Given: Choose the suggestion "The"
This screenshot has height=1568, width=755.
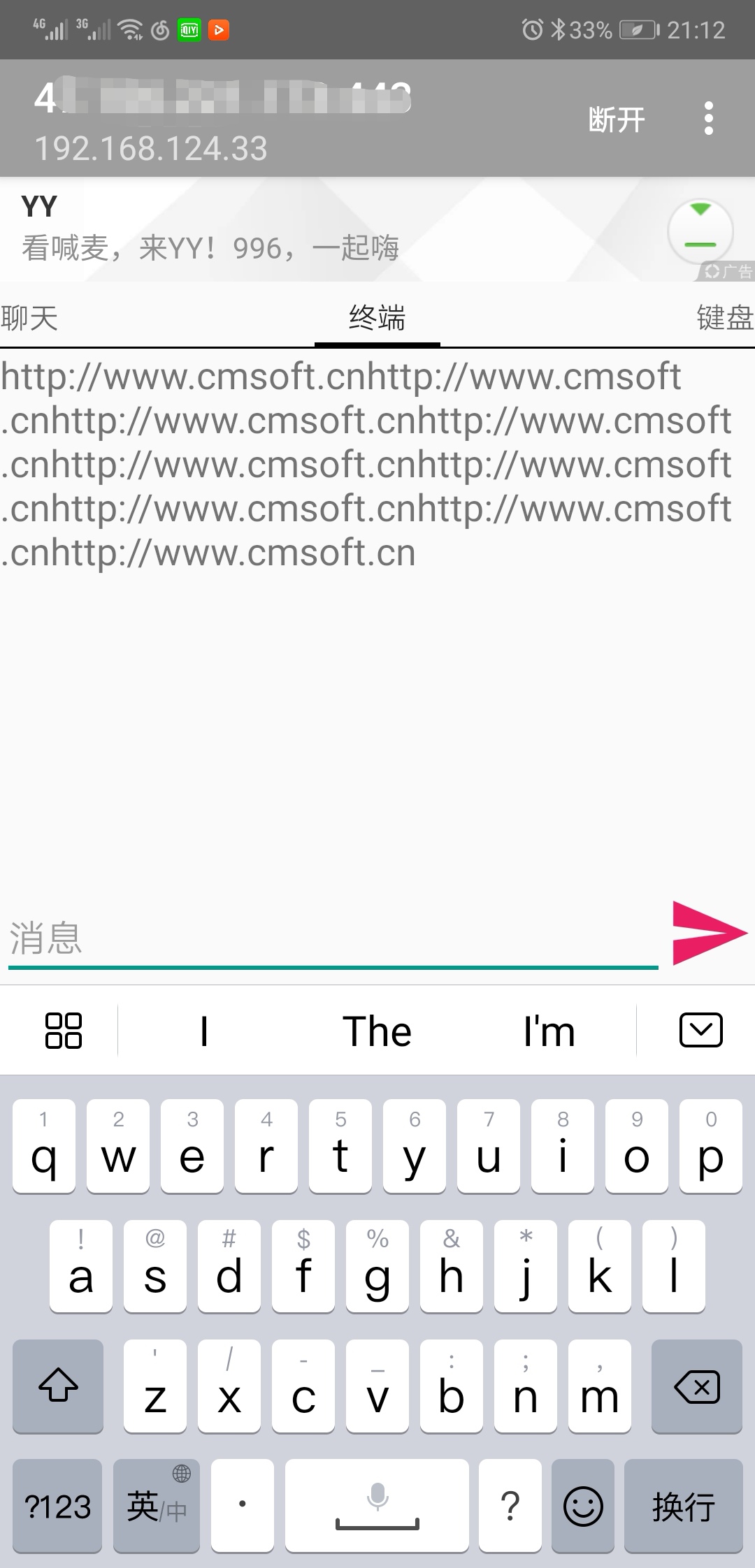Looking at the screenshot, I should pyautogui.click(x=377, y=1031).
